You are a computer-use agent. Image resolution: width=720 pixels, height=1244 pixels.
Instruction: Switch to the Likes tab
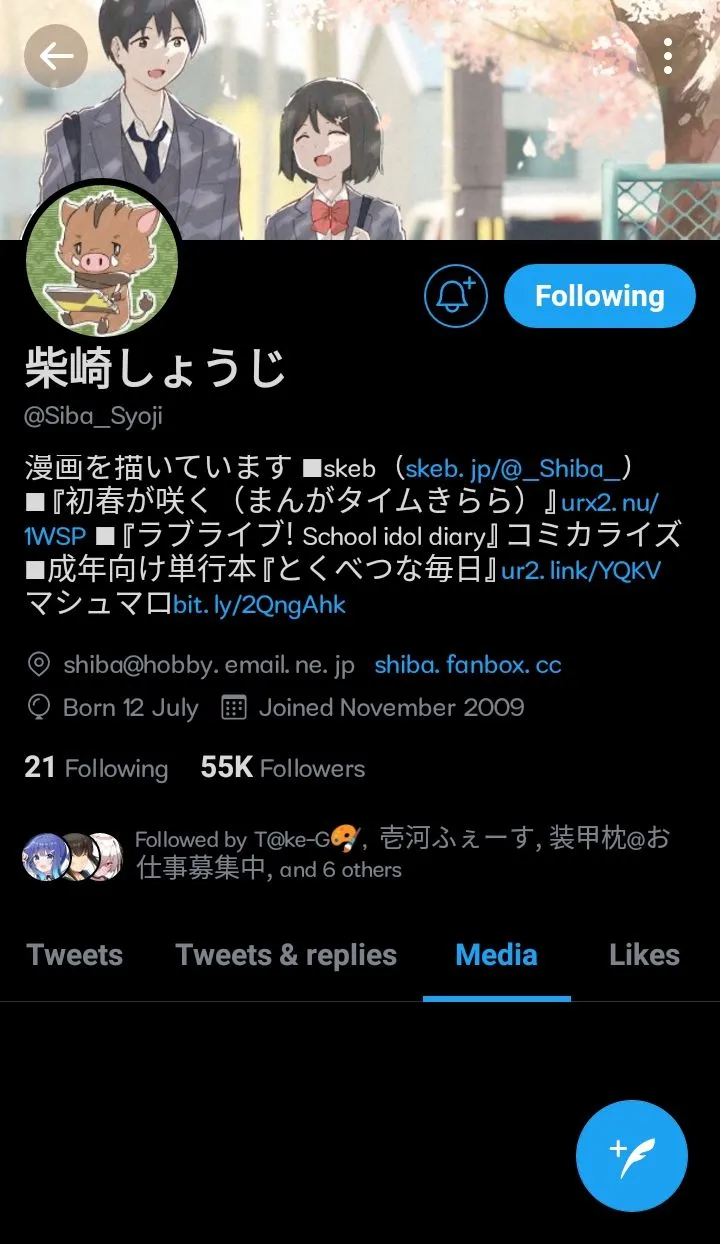pos(644,955)
